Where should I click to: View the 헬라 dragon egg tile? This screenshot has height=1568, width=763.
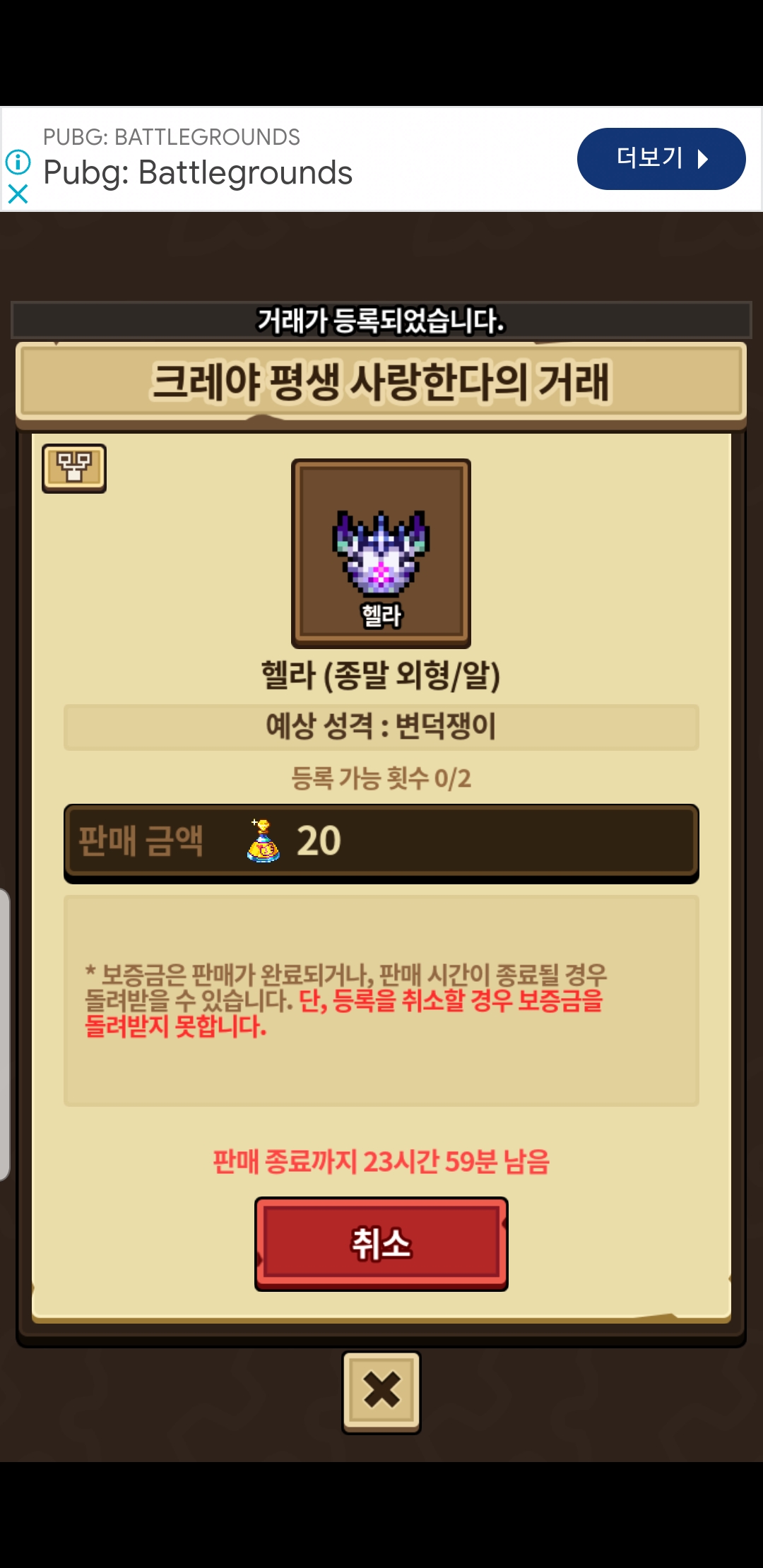point(381,553)
